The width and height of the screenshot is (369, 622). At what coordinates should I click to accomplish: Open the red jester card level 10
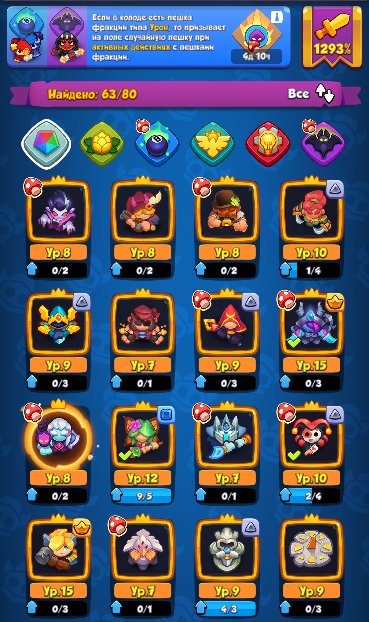pos(311,453)
